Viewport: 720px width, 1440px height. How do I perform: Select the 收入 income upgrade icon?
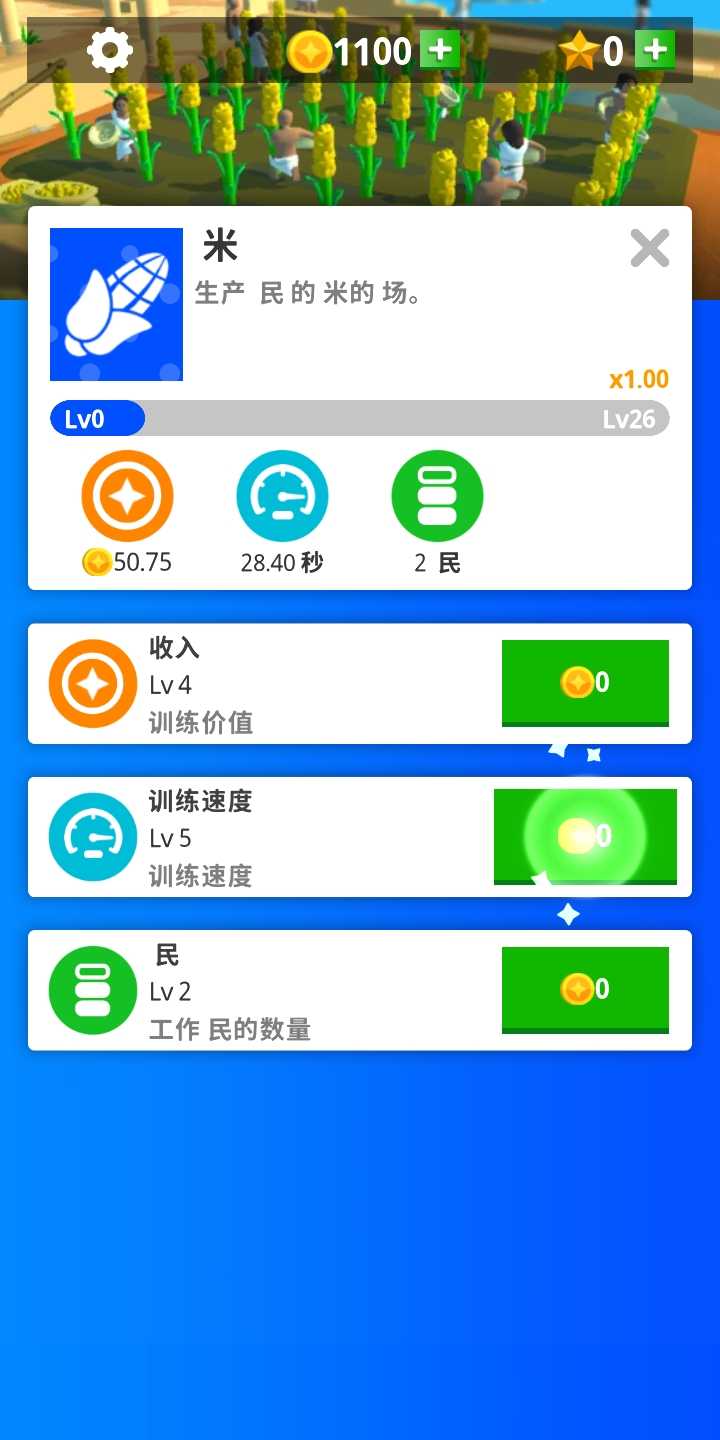coord(92,683)
